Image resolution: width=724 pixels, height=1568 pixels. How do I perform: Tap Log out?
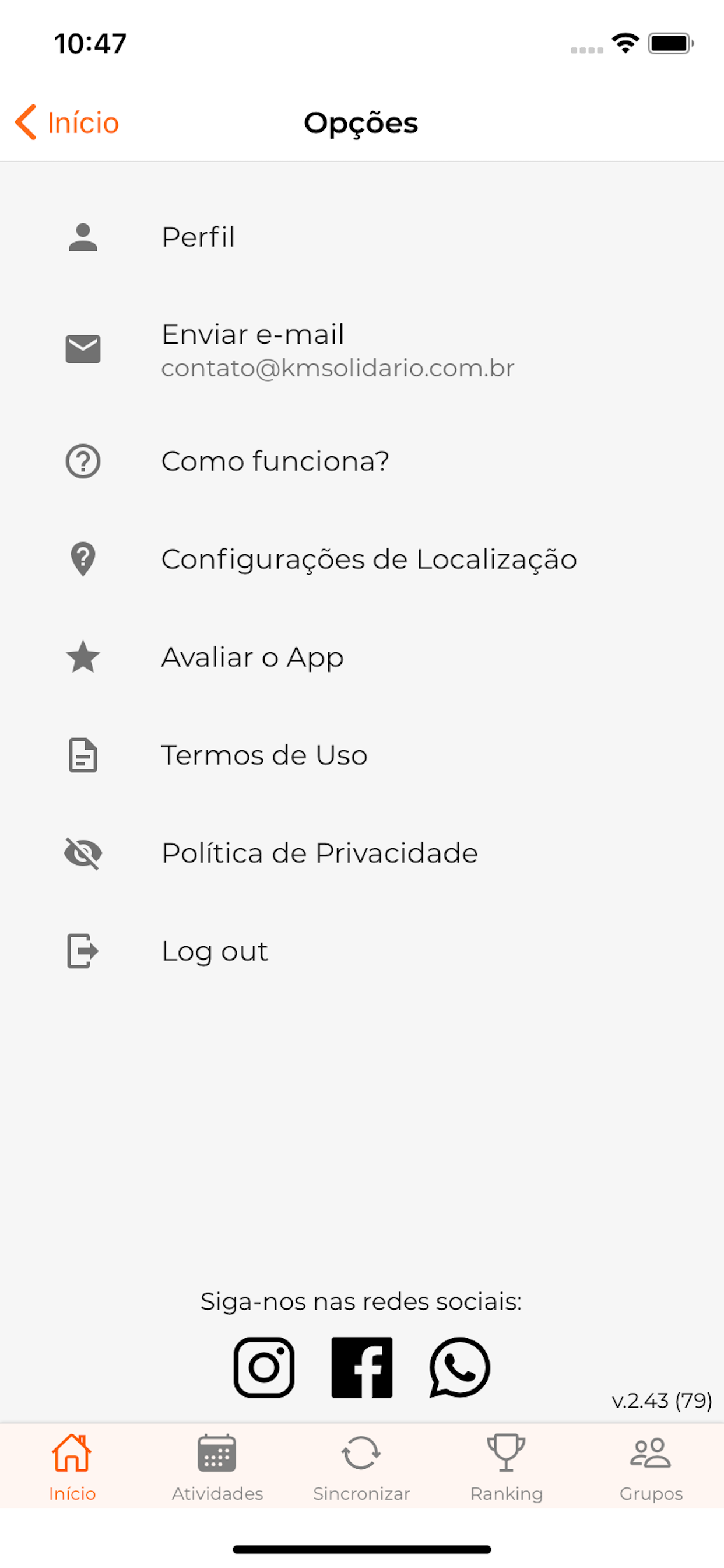click(x=362, y=951)
